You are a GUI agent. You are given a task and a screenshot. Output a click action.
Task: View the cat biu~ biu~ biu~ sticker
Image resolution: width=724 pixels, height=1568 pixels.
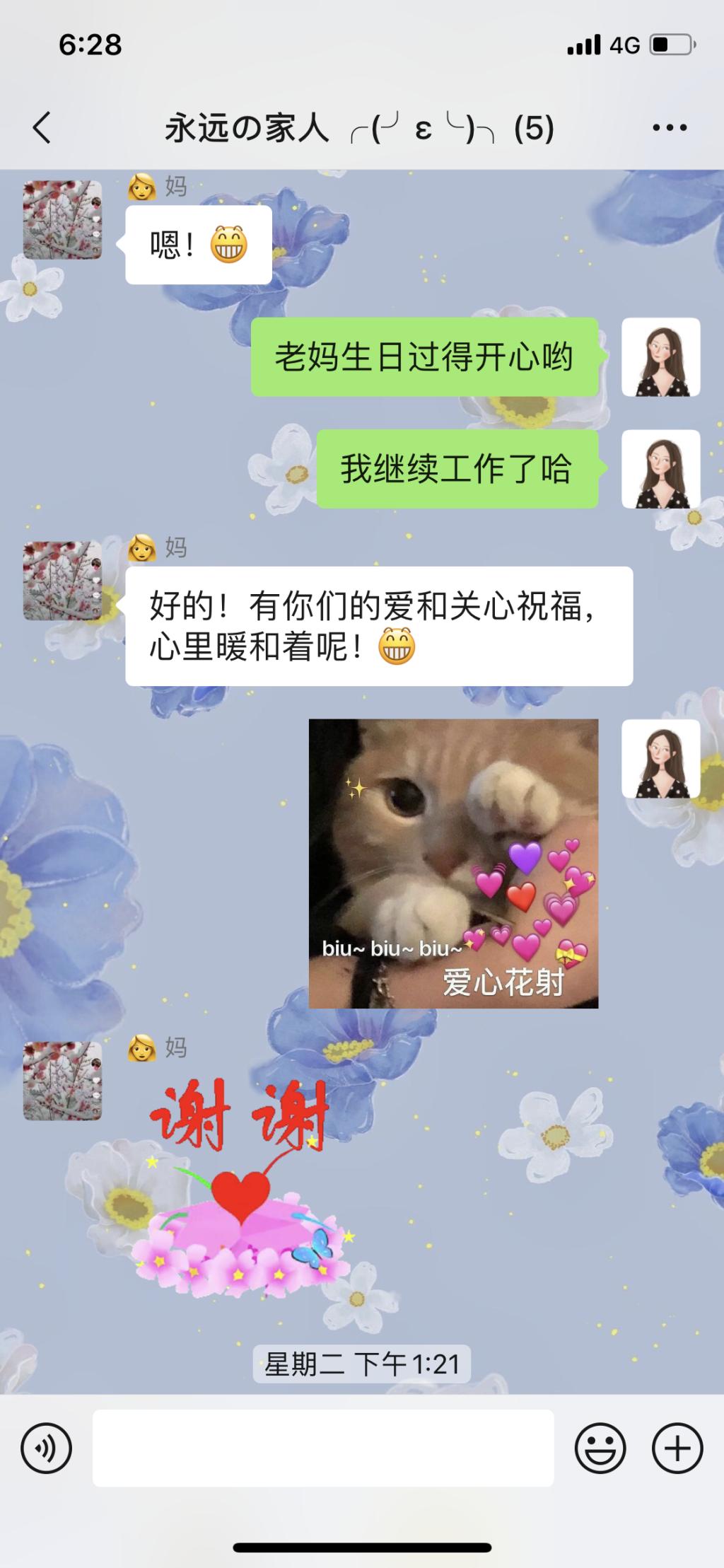453,863
